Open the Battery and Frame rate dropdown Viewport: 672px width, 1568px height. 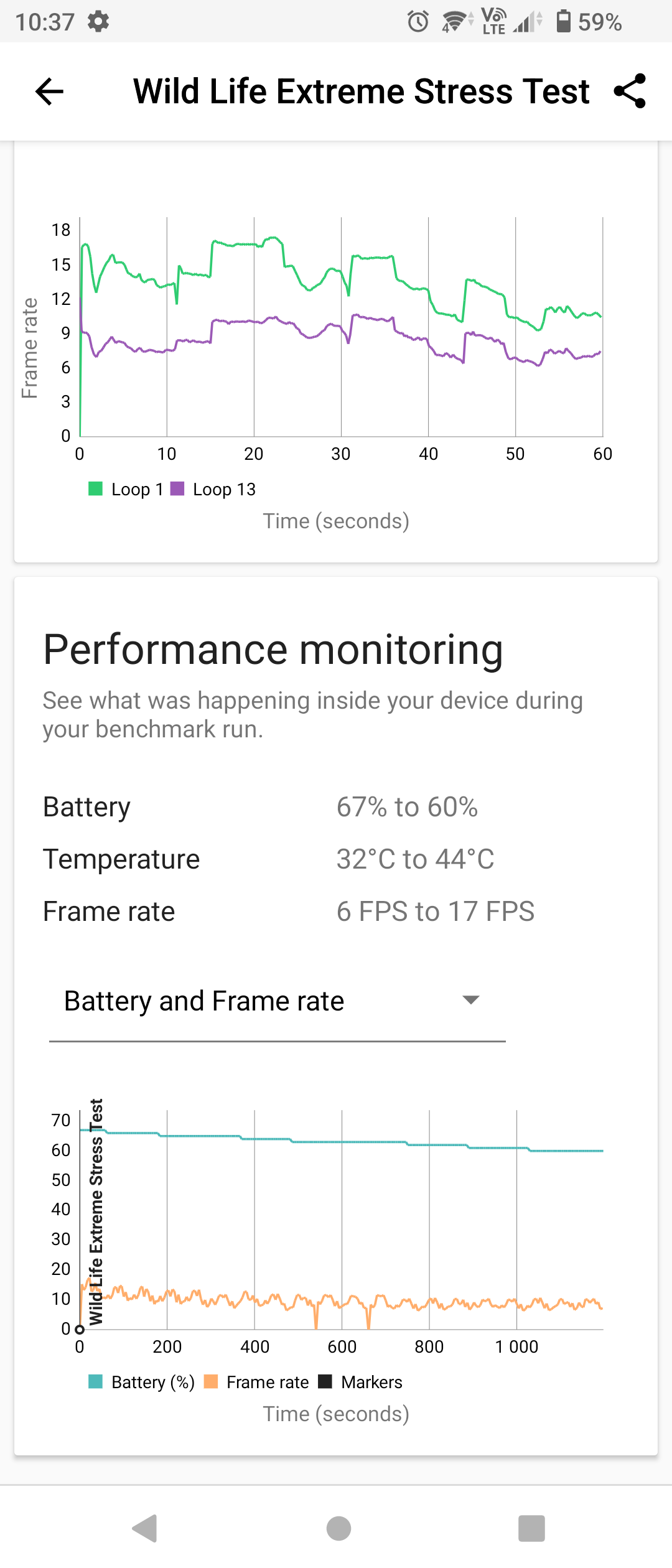click(x=278, y=1001)
